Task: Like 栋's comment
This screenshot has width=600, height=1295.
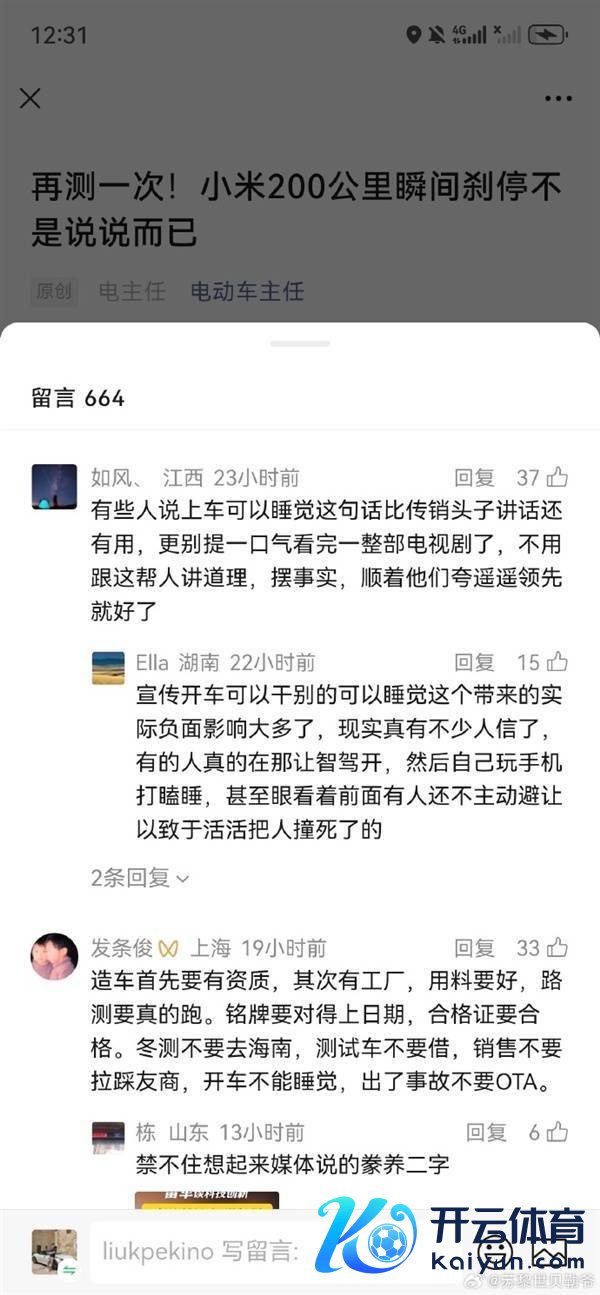Action: (x=557, y=1133)
